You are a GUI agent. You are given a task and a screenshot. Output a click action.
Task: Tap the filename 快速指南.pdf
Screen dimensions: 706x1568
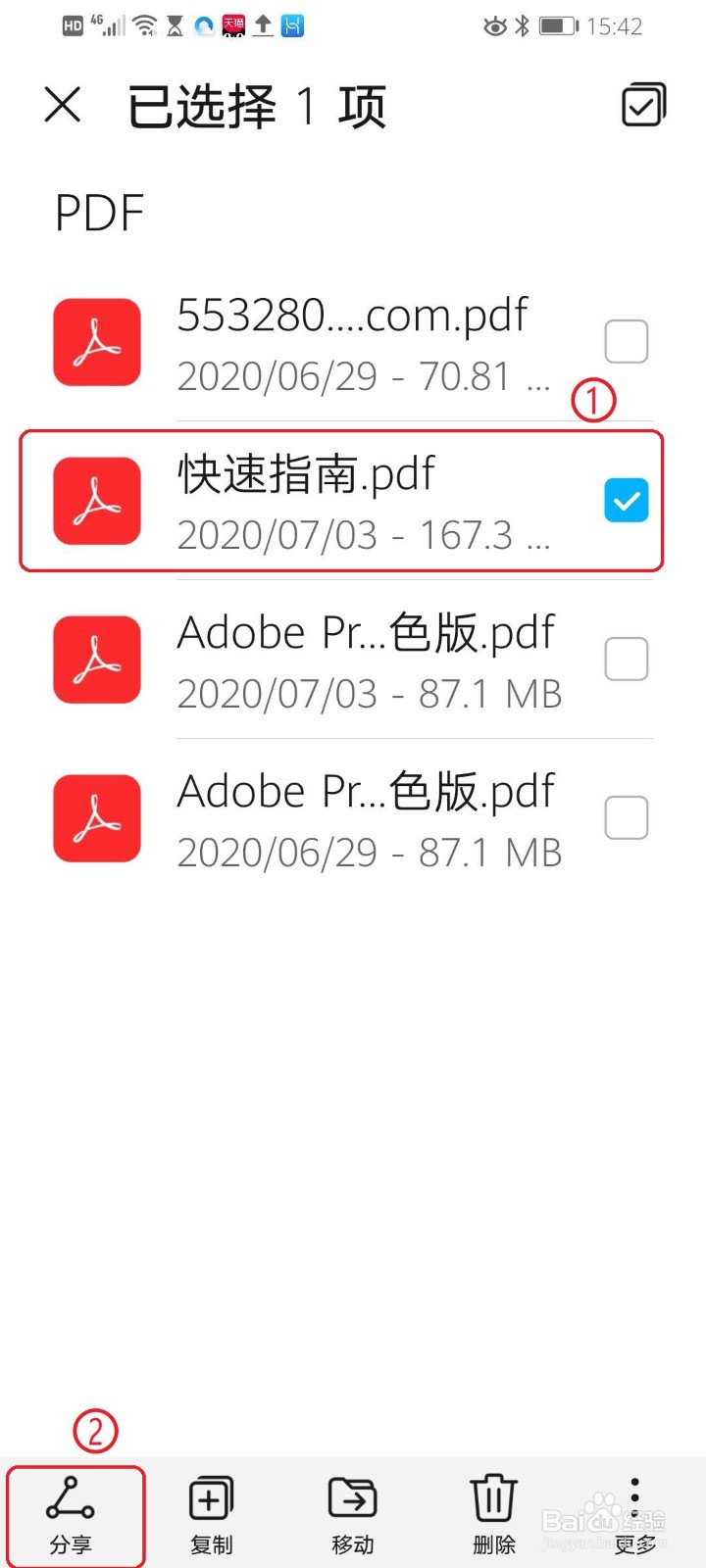[306, 474]
